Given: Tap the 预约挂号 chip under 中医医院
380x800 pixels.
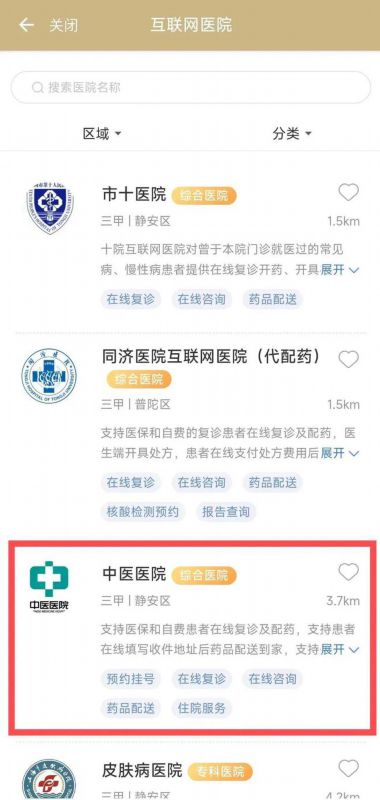Looking at the screenshot, I should [131, 679].
